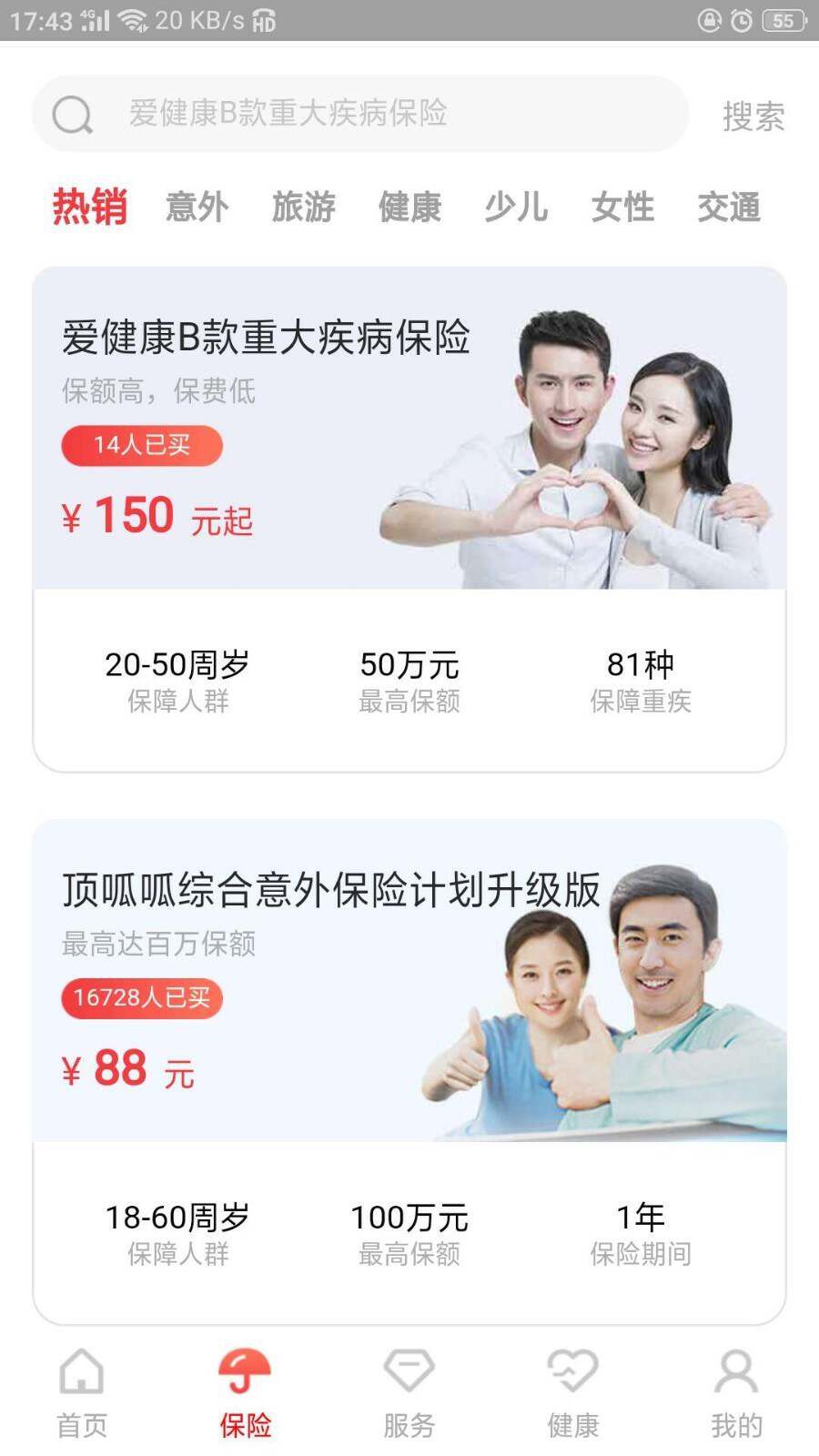Switch to the 旅游 category tab
The height and width of the screenshot is (1456, 819).
pos(303,207)
